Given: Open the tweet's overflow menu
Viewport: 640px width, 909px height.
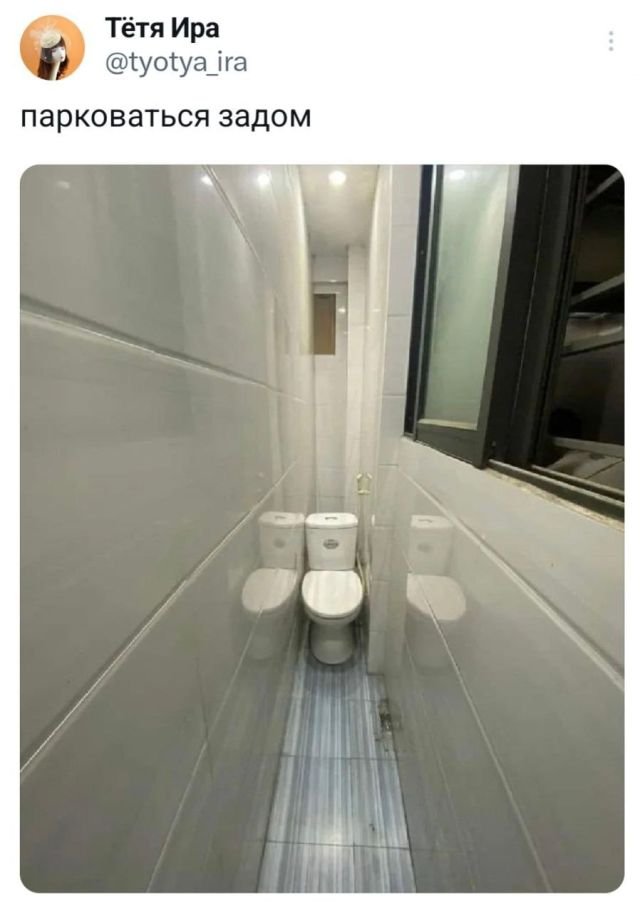Looking at the screenshot, I should point(610,41).
